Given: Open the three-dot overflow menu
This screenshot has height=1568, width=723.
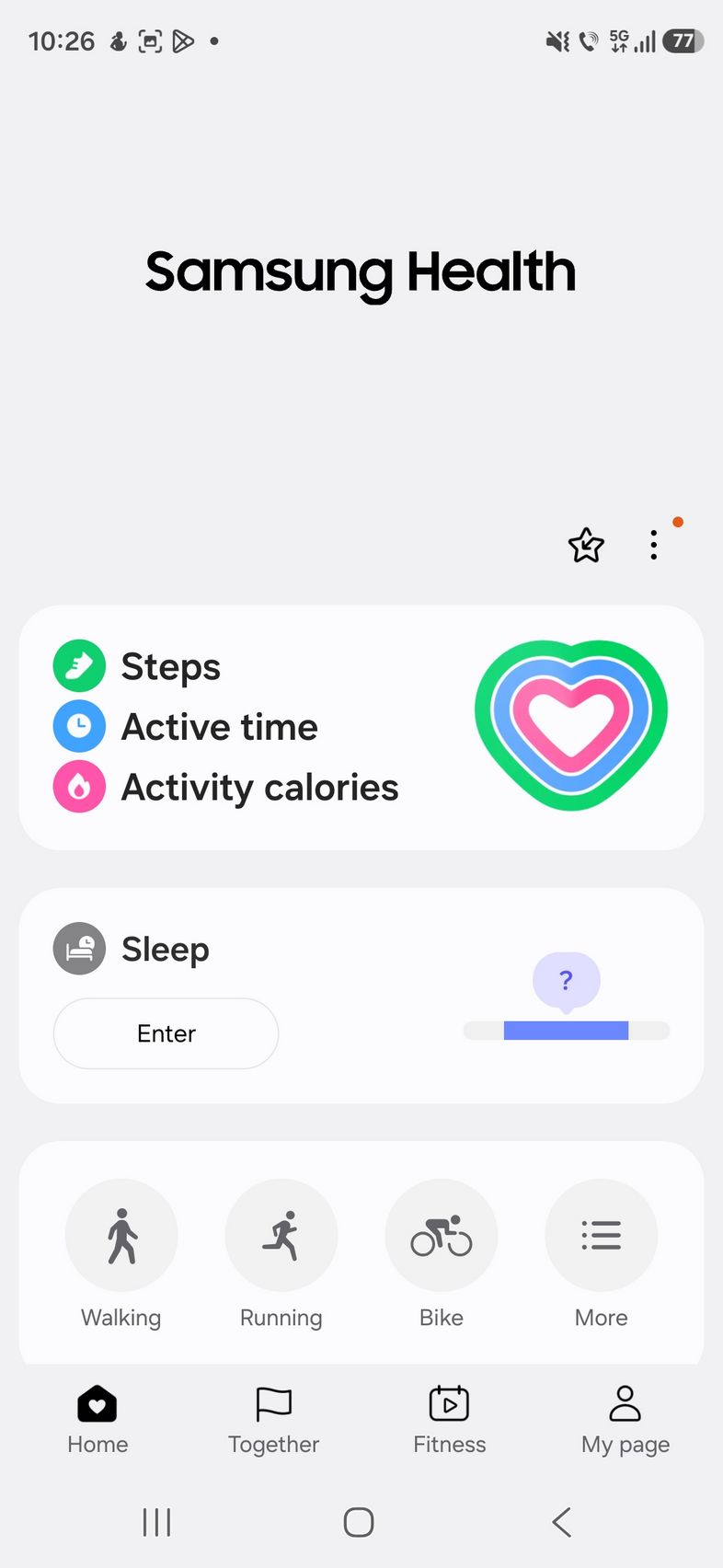Looking at the screenshot, I should pyautogui.click(x=654, y=546).
